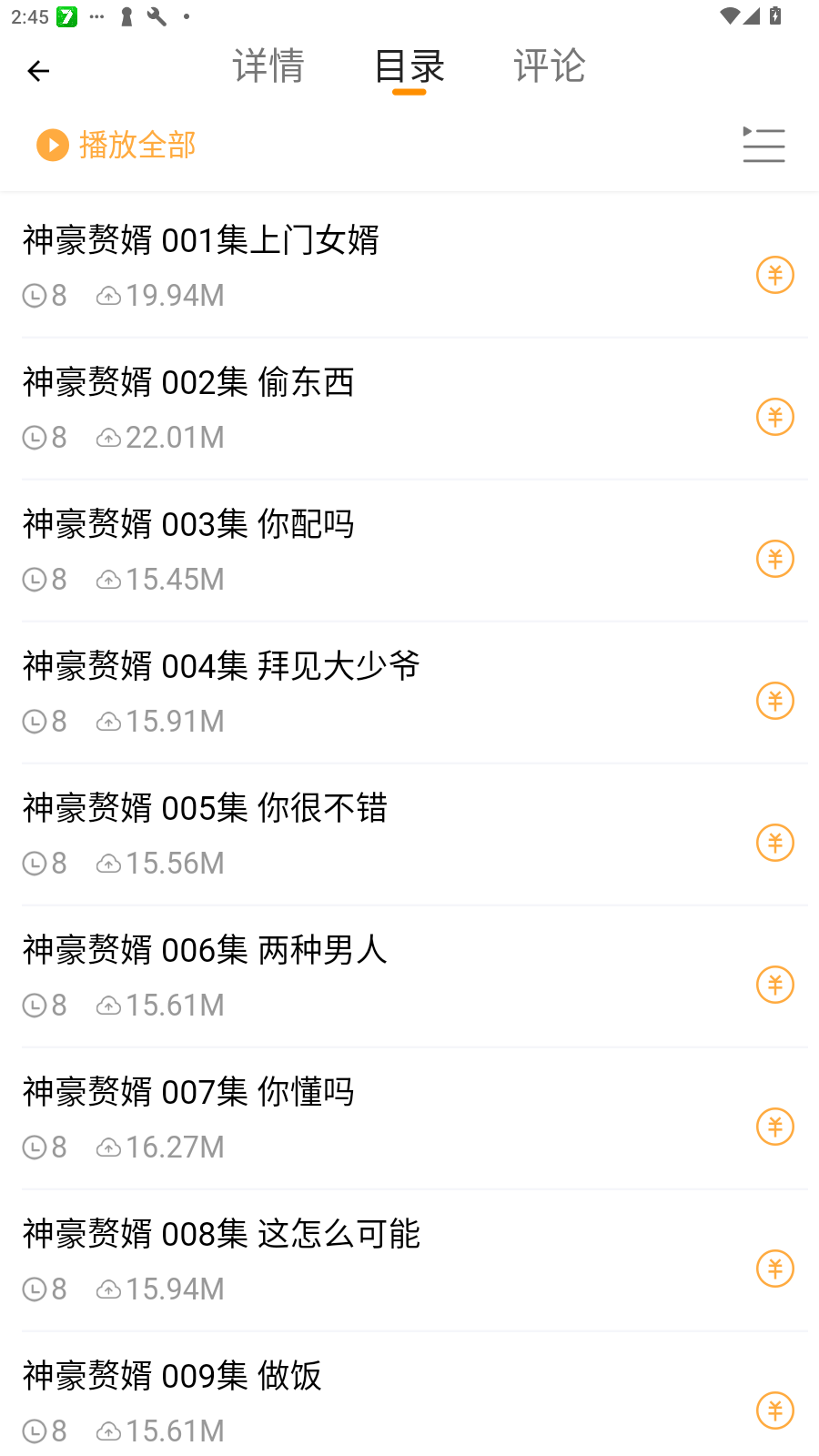The height and width of the screenshot is (1456, 819).
Task: Navigate back using the arrow icon
Action: point(38,70)
